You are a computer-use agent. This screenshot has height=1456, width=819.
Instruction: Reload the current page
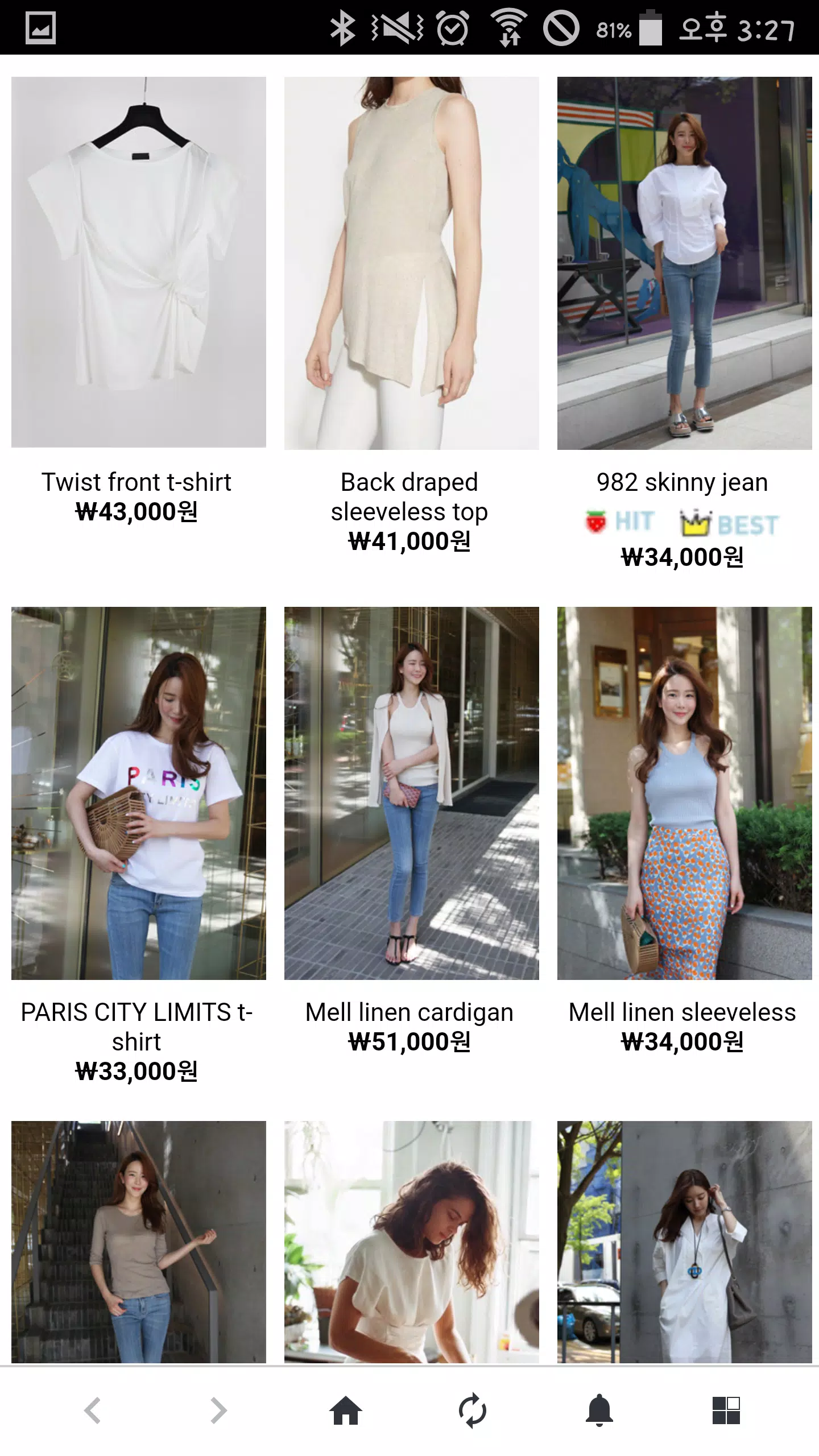click(473, 1411)
